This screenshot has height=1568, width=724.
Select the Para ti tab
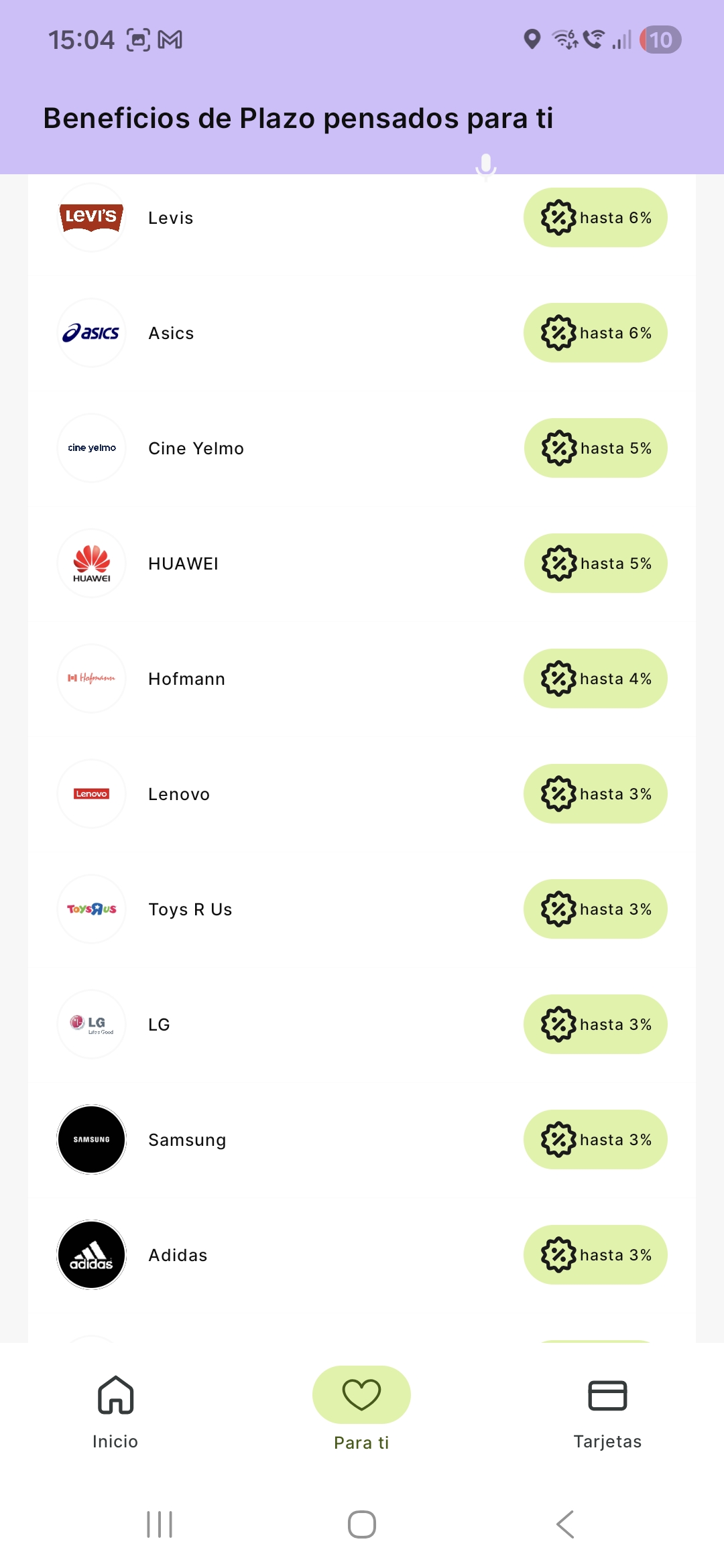361,1410
